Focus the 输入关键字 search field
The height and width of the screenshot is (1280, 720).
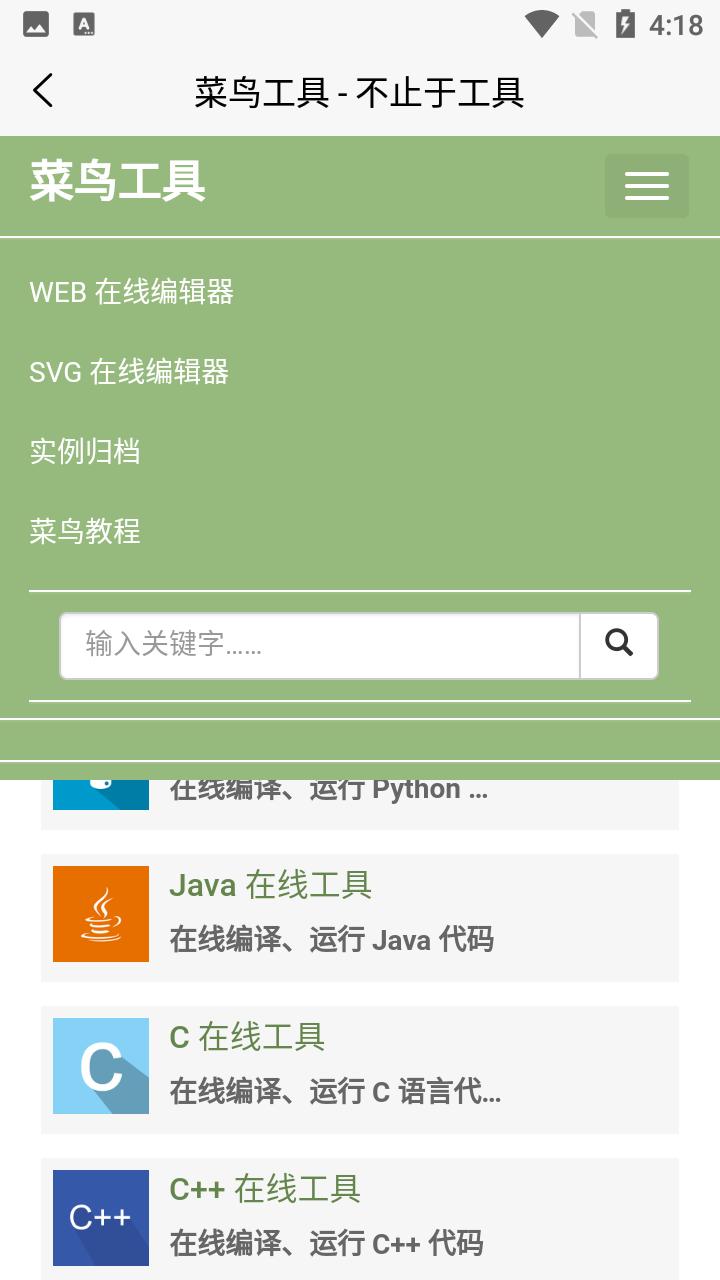[x=320, y=645]
